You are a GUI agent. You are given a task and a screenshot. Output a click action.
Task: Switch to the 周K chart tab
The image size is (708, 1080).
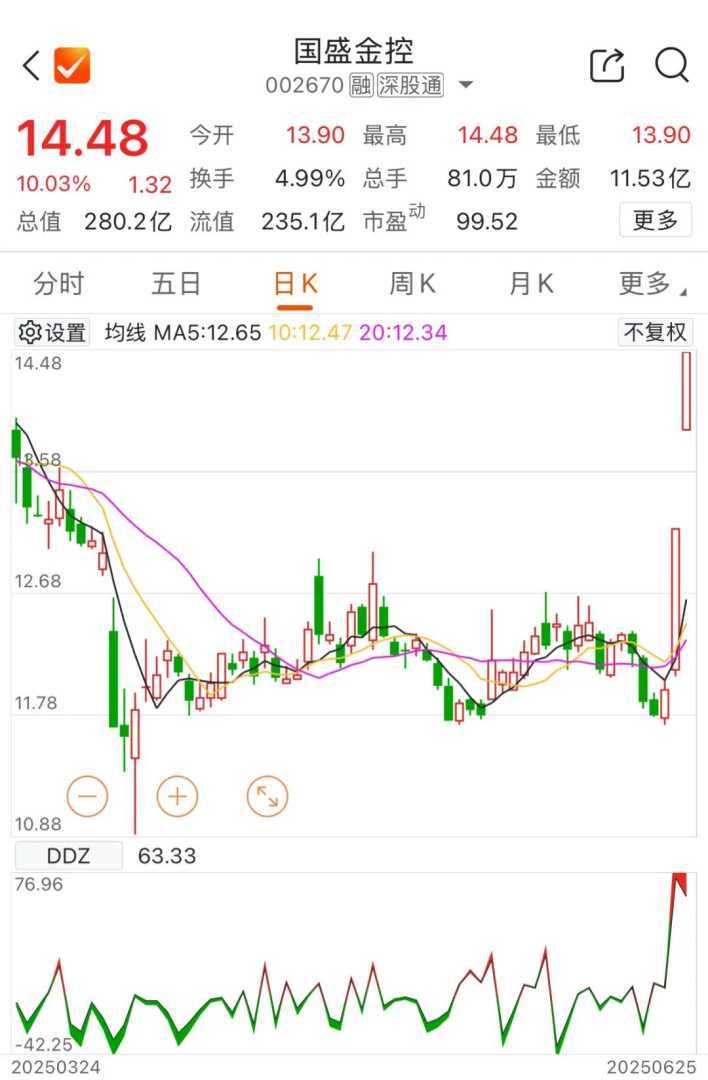[x=413, y=284]
